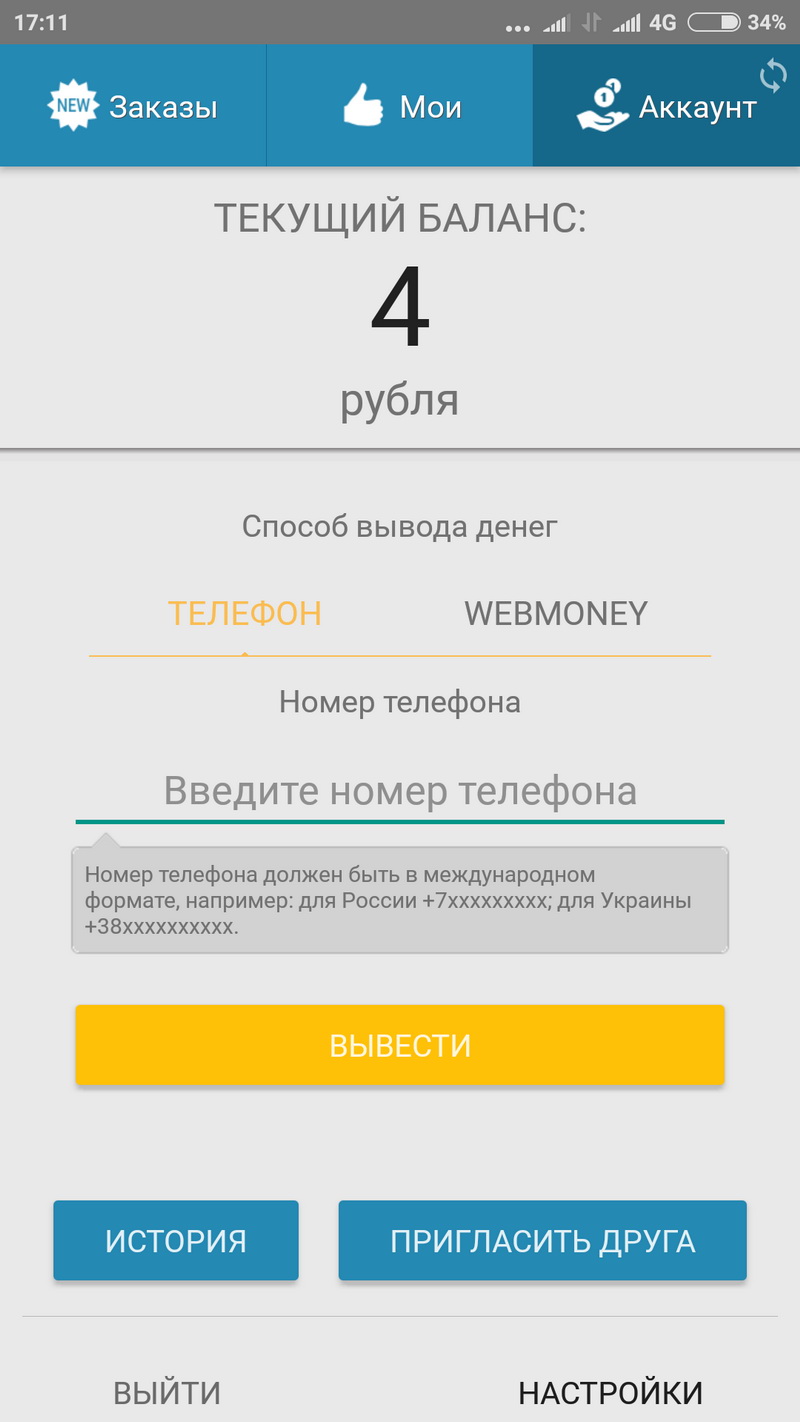
Task: Tap ПРИГЛАСИТЬ ДРУГА button
Action: tap(543, 1241)
